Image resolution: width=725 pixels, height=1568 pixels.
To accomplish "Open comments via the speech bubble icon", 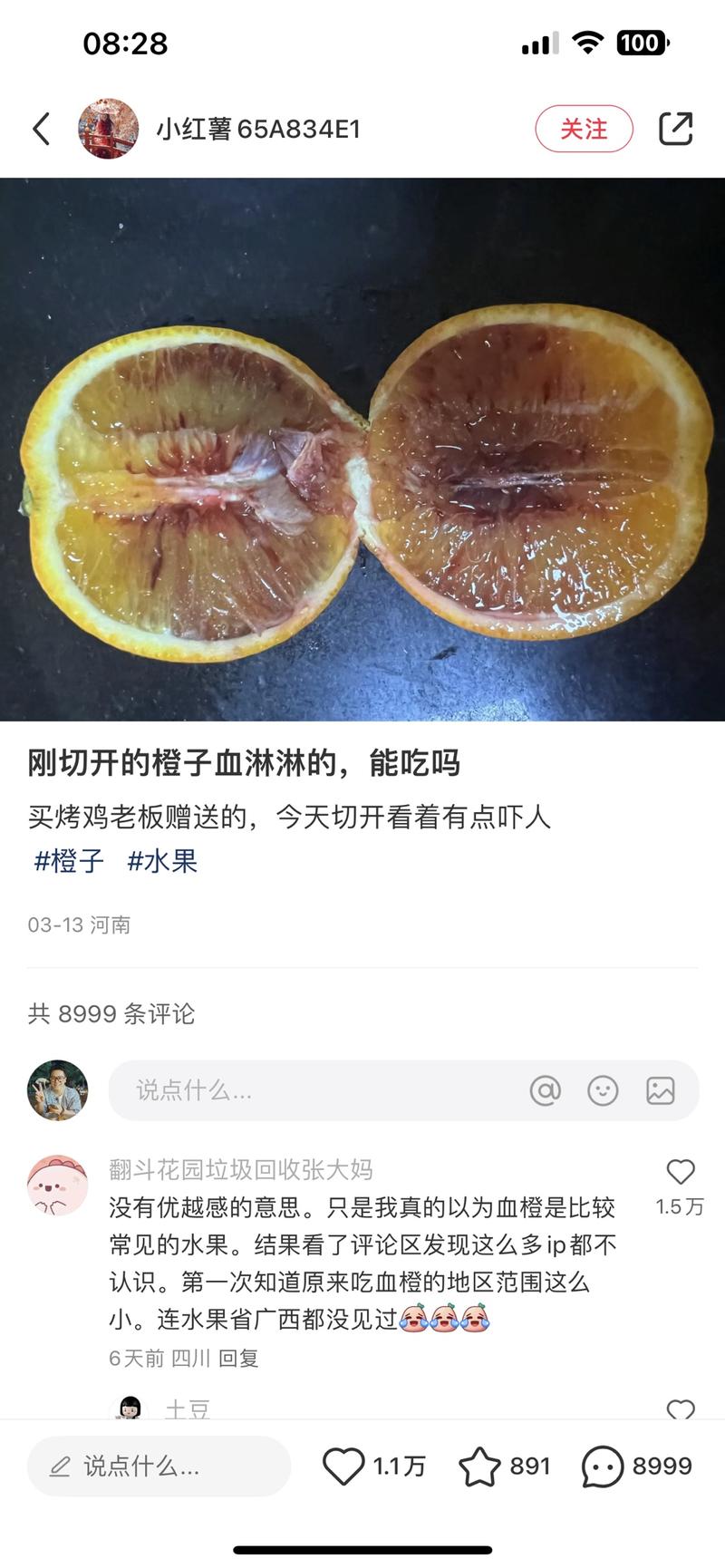I will point(599,1465).
